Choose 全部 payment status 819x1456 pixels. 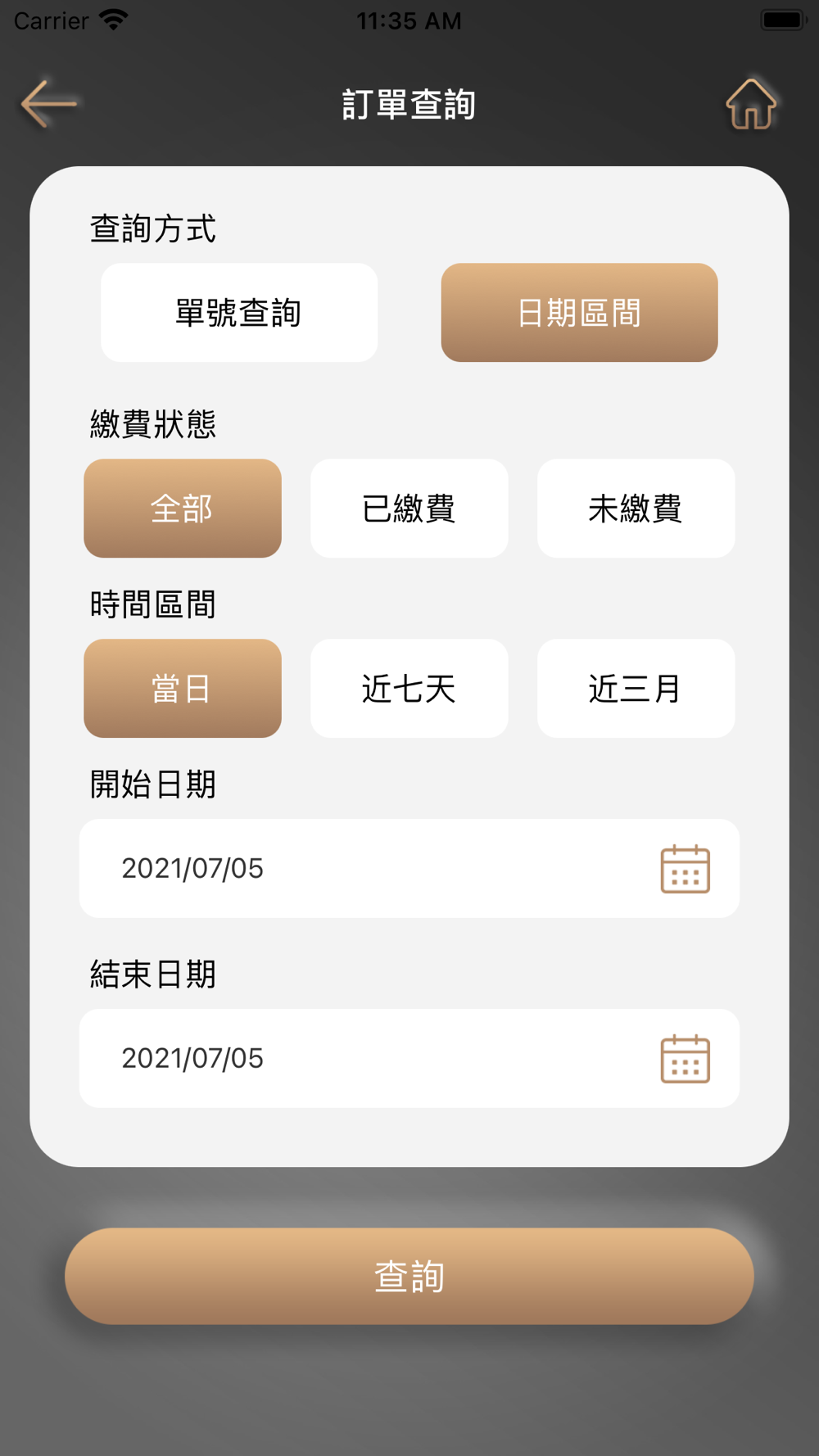pyautogui.click(x=183, y=509)
